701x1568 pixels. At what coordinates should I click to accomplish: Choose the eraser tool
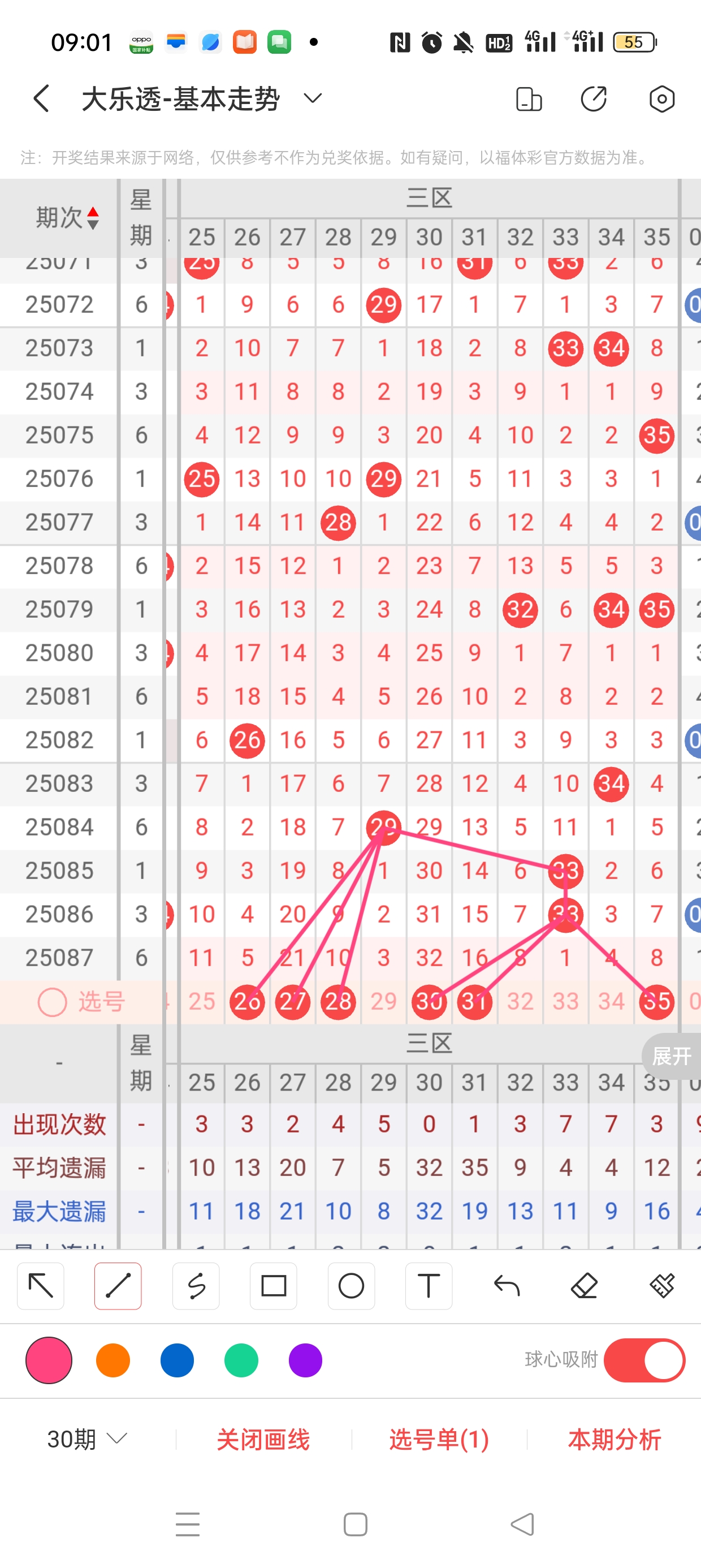(584, 1286)
